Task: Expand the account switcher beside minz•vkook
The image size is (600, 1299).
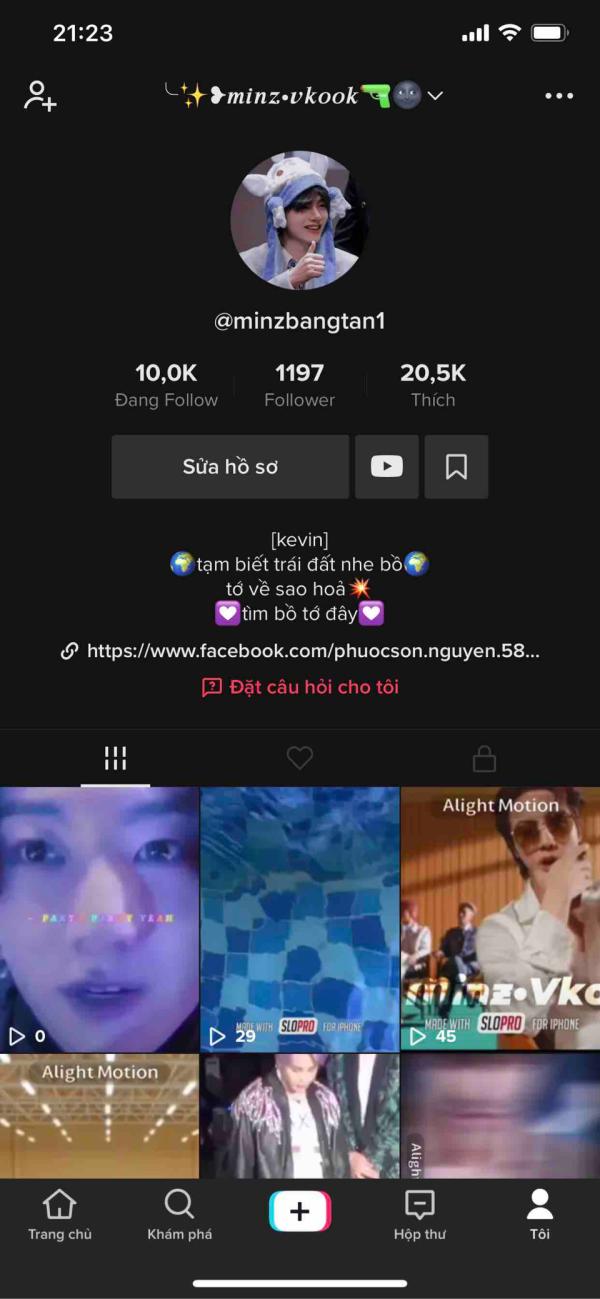Action: click(435, 96)
